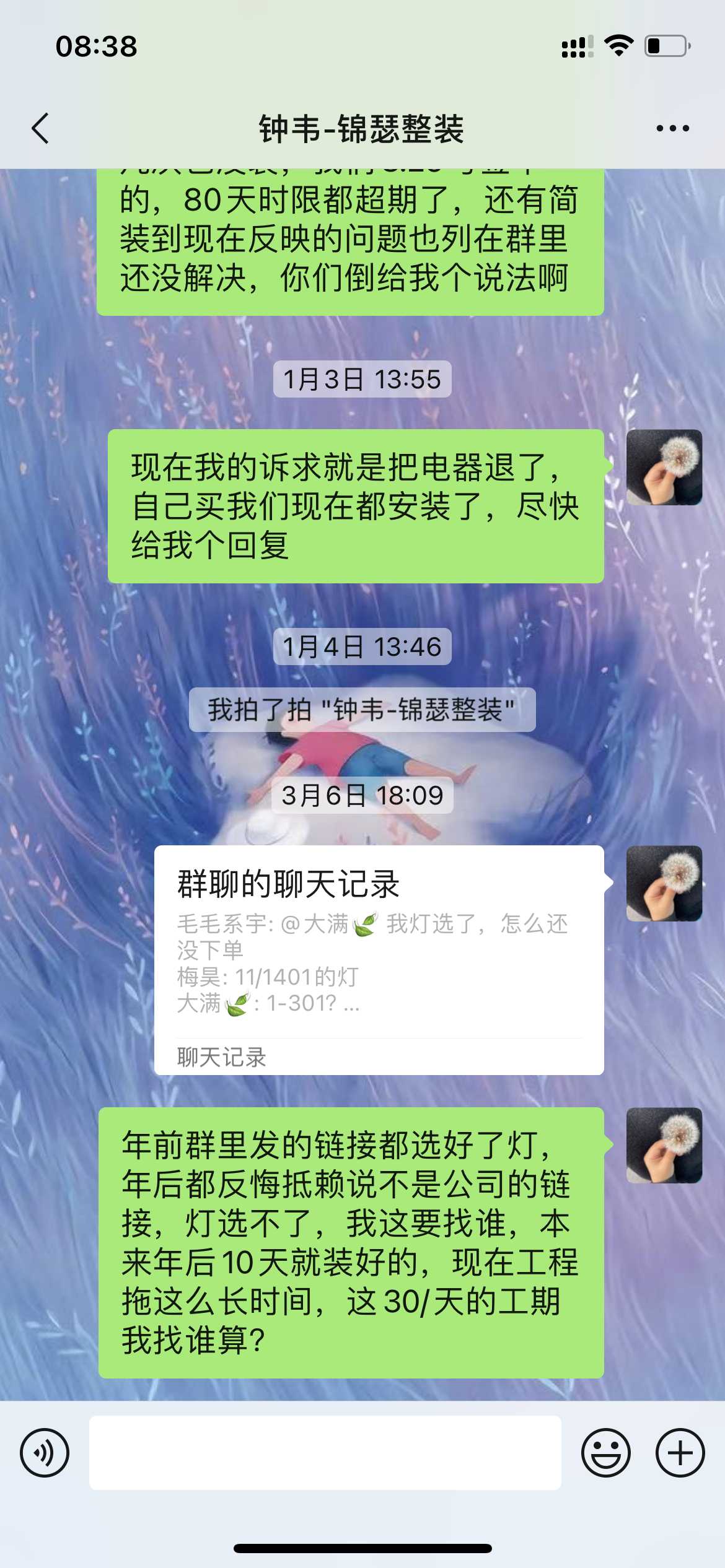Open the chat info overflow menu
This screenshot has width=725, height=1568.
tap(672, 129)
